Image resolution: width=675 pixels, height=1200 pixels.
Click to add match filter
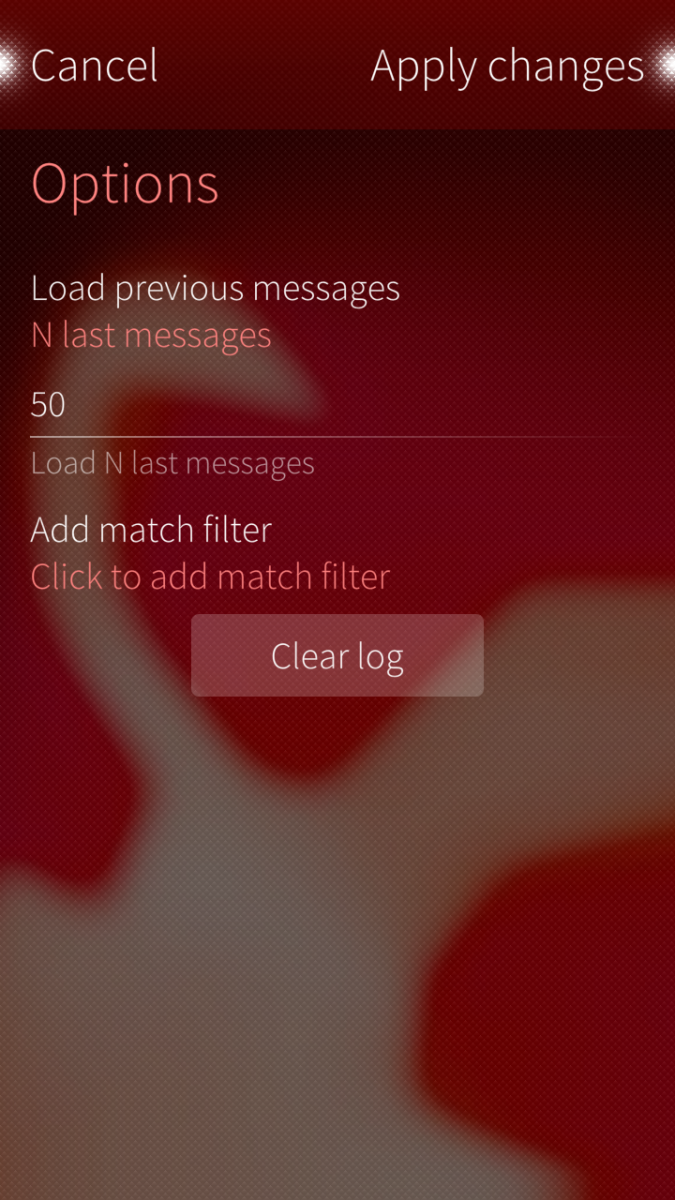tap(210, 576)
